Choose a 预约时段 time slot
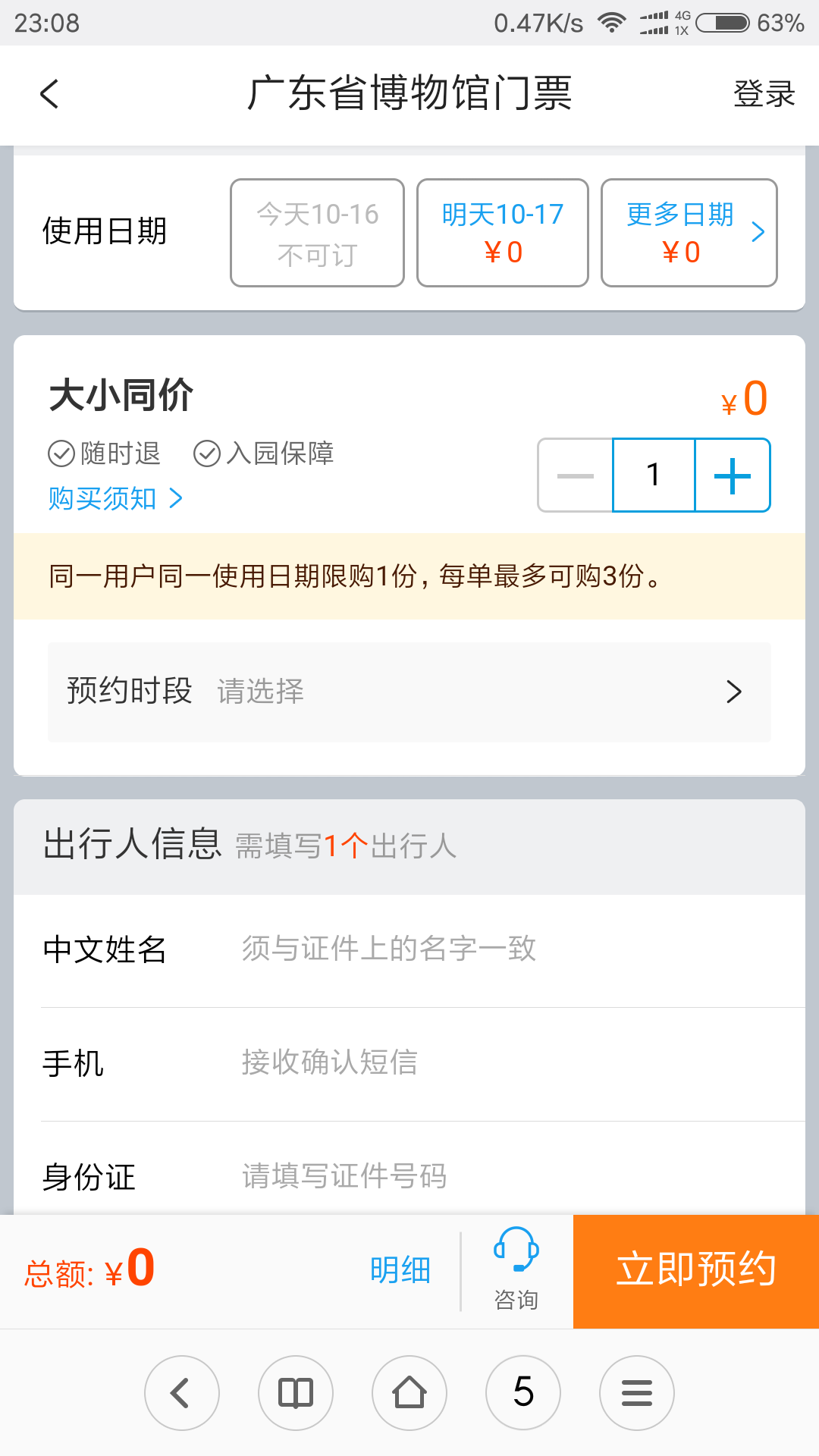Image resolution: width=819 pixels, height=1456 pixels. [x=409, y=692]
